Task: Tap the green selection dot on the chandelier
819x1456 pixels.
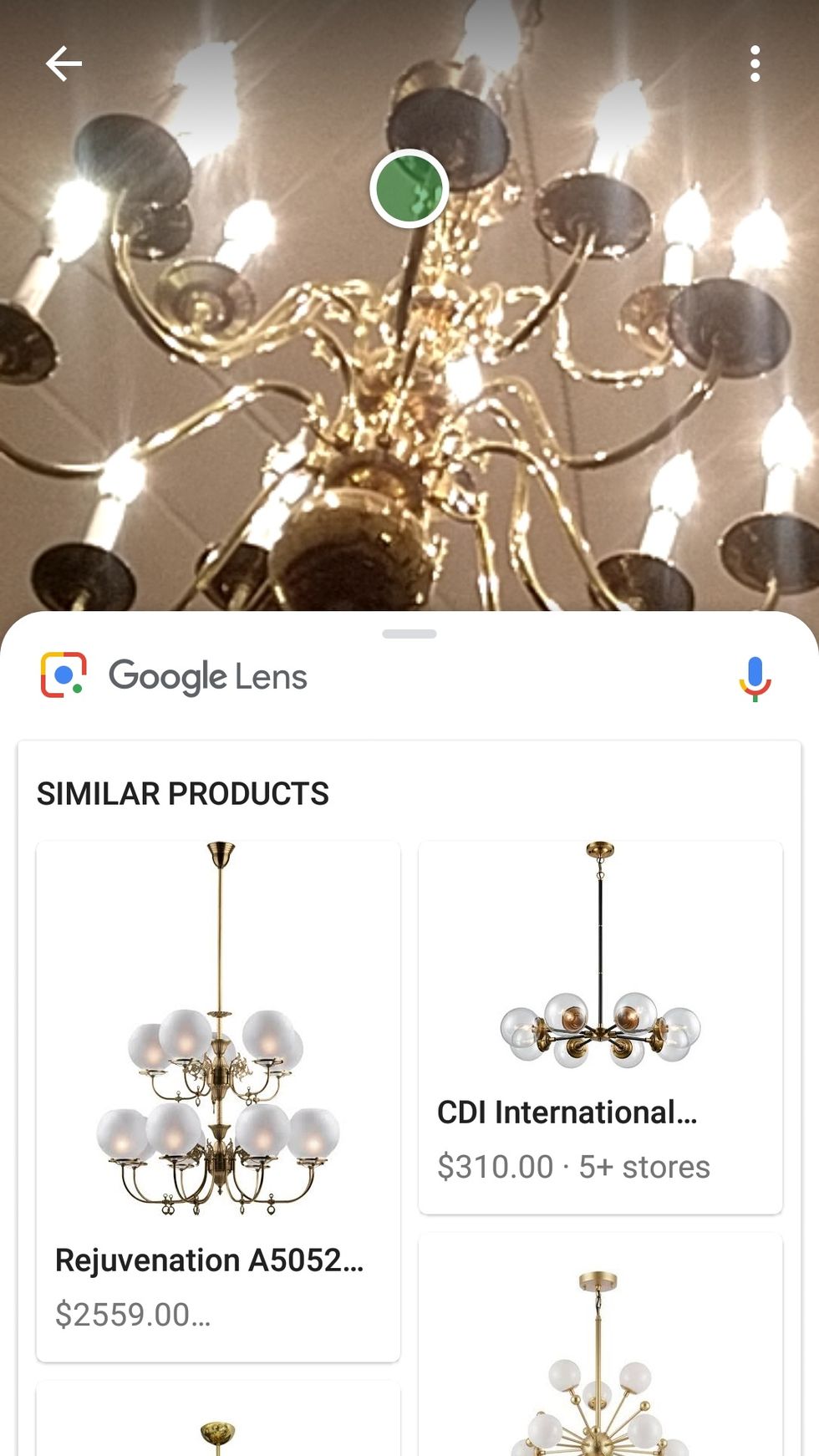Action: tap(409, 189)
